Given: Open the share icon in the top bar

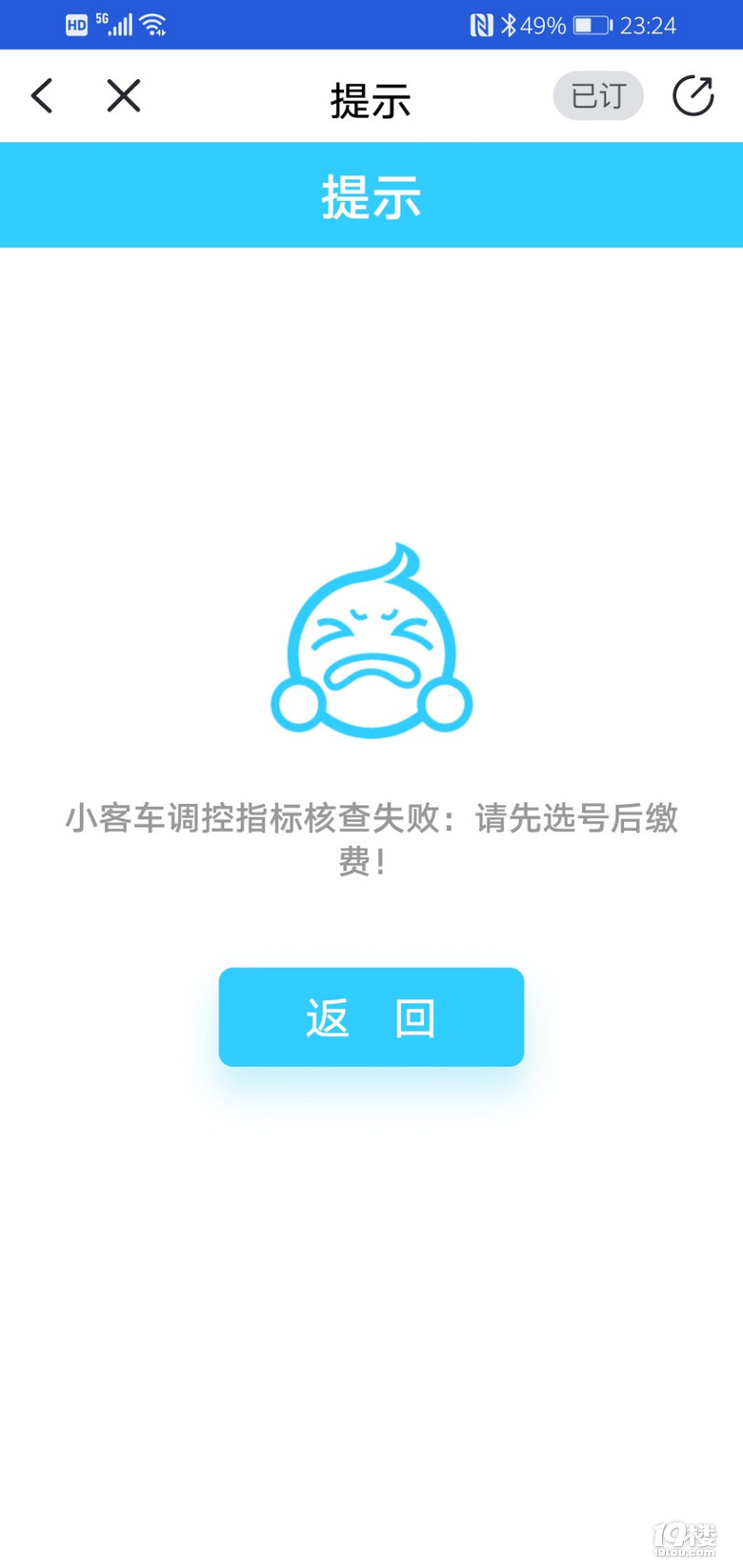Looking at the screenshot, I should [x=693, y=96].
